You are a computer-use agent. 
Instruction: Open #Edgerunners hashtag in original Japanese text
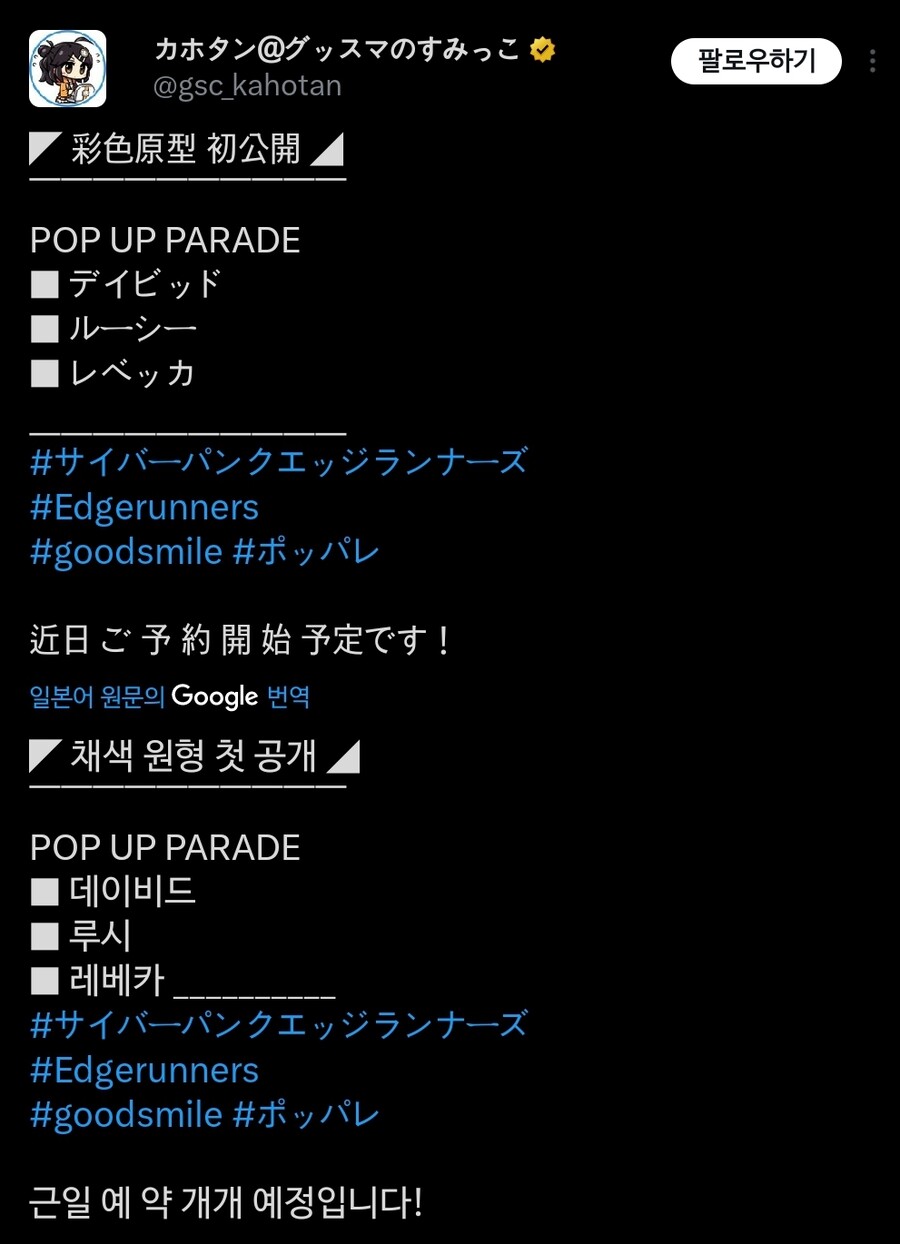pos(144,507)
